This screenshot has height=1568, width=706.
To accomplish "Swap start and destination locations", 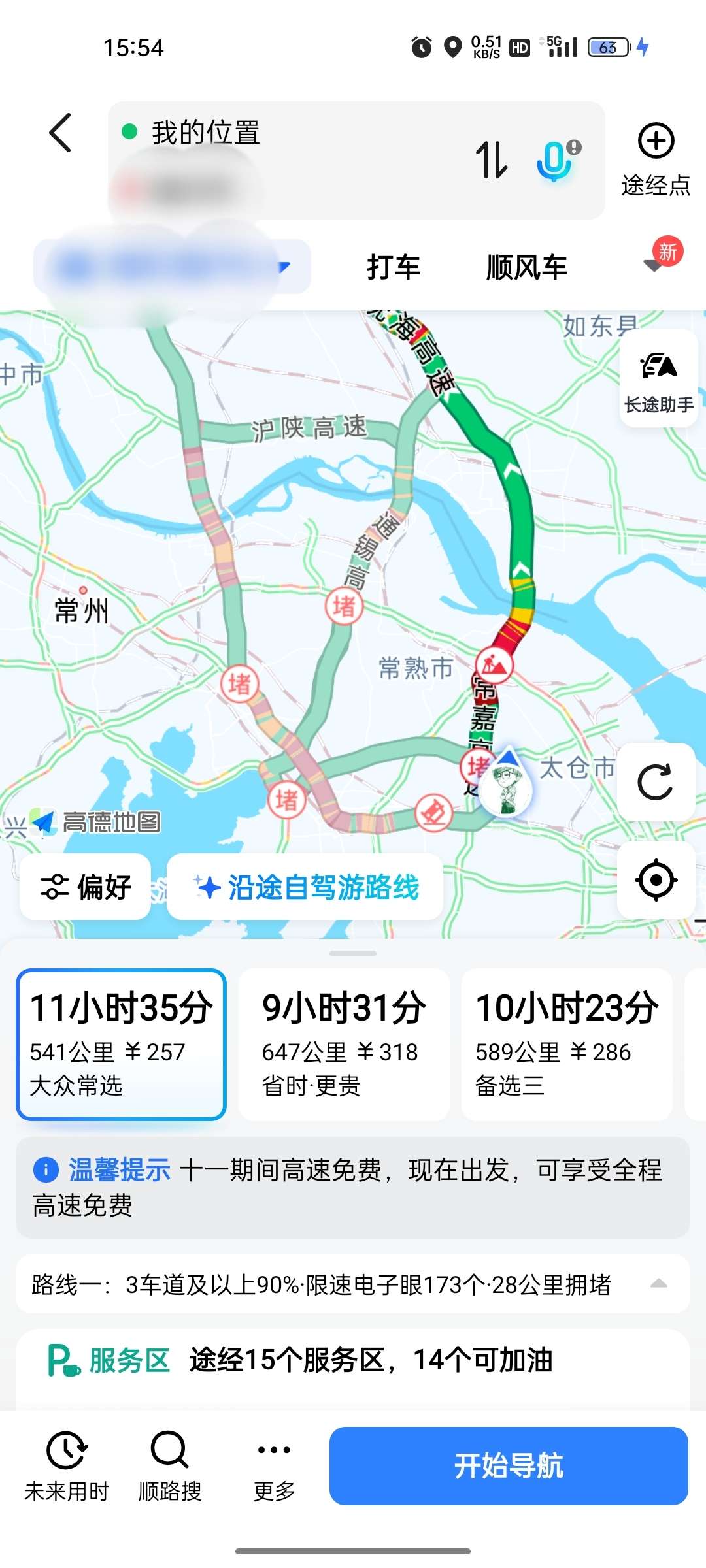I will point(492,159).
